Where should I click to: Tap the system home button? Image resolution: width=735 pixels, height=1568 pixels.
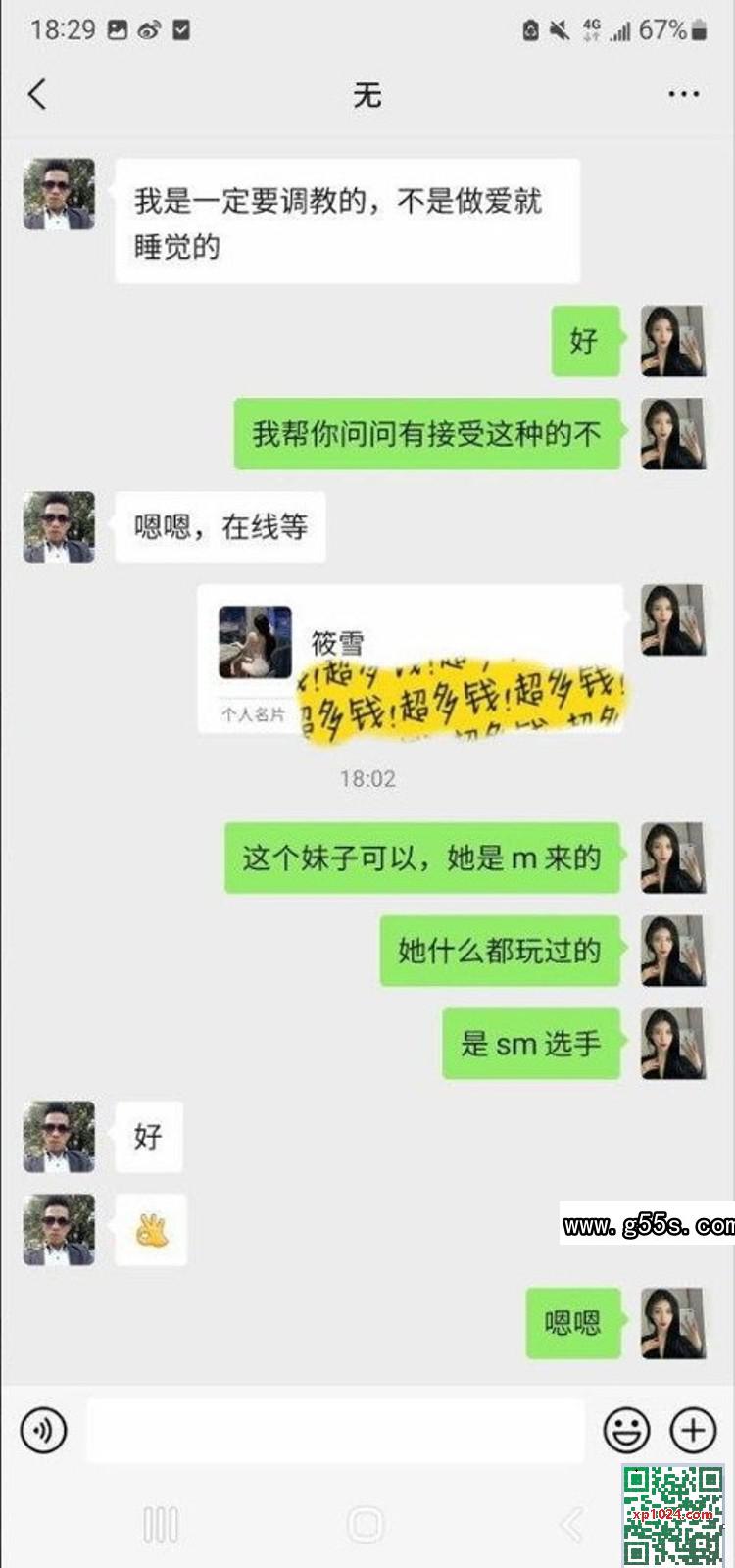366,1525
